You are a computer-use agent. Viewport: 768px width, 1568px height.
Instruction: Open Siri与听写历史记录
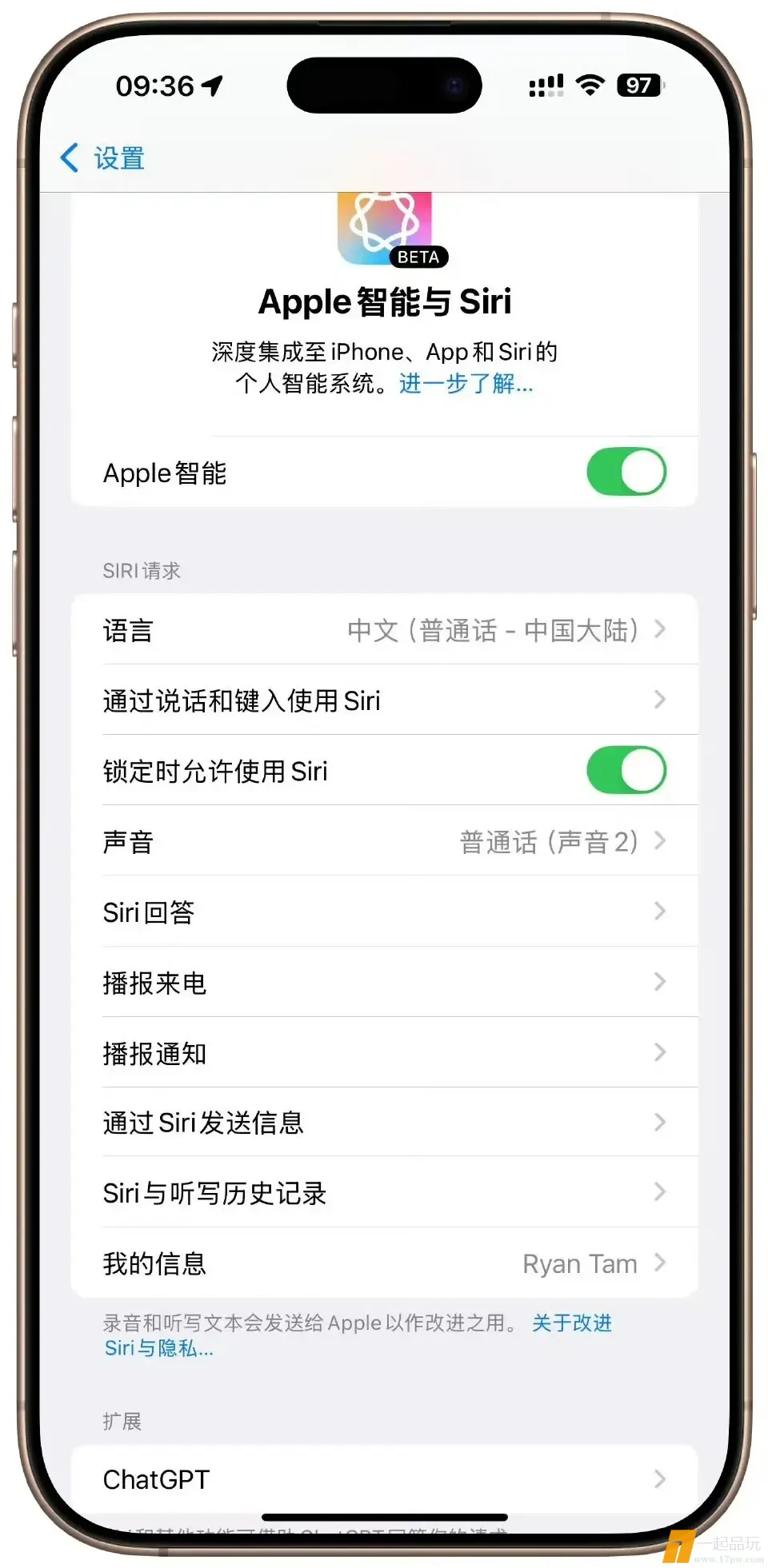coord(384,1193)
